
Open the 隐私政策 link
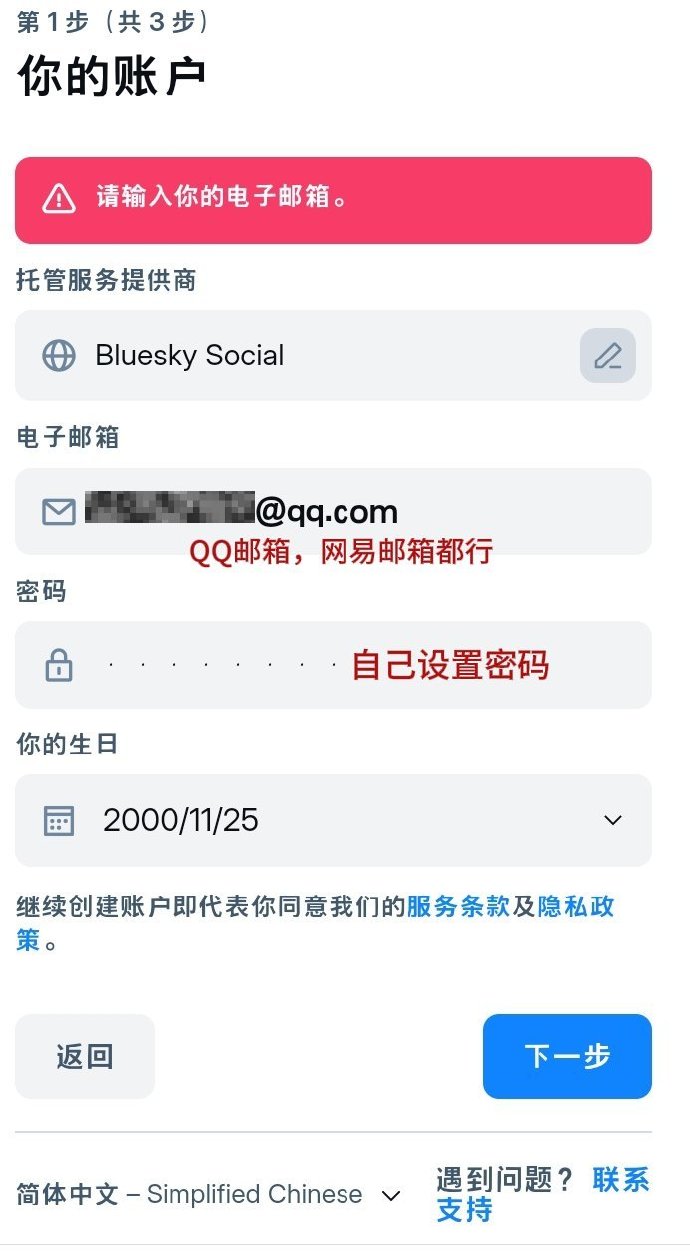point(575,907)
